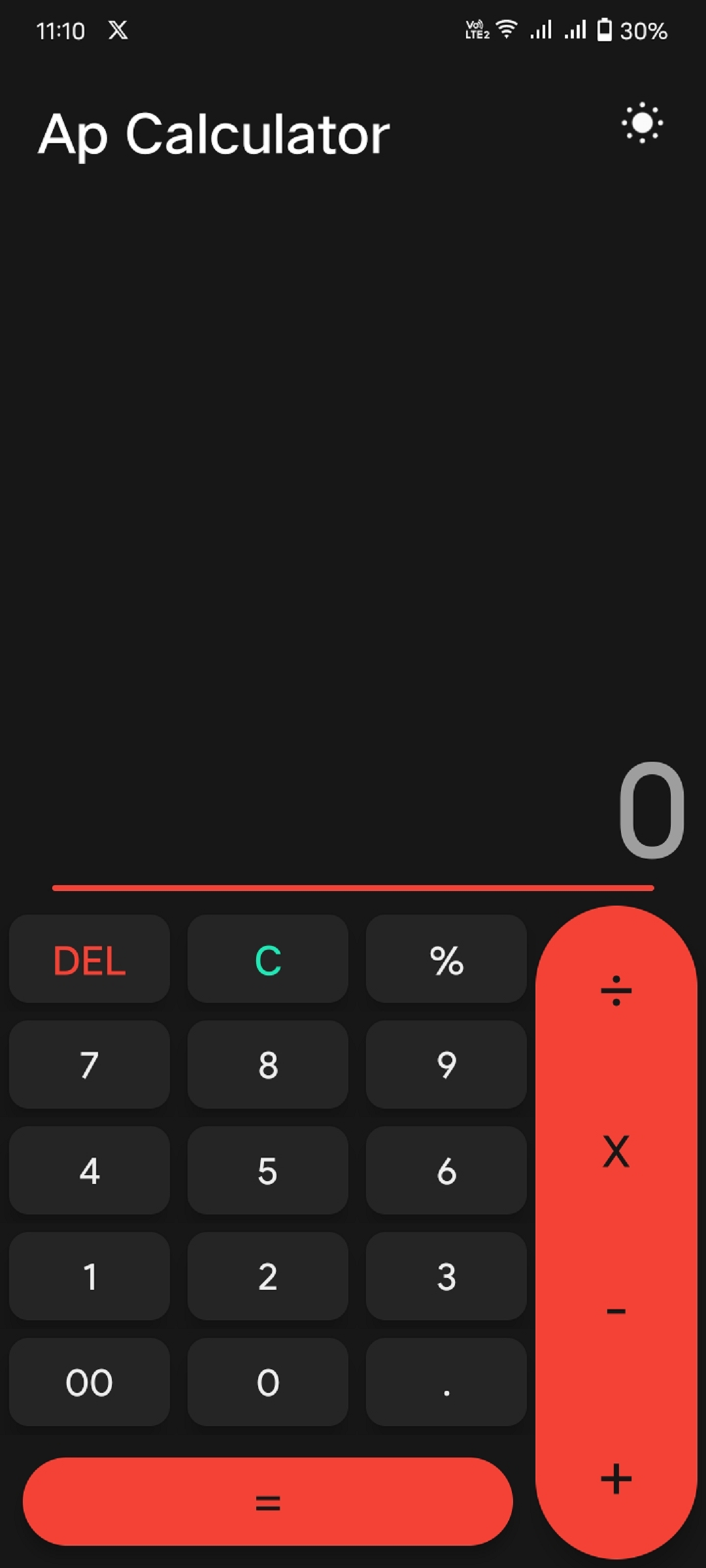Enter digit 9
Viewport: 706px width, 1568px height.
tap(446, 1065)
